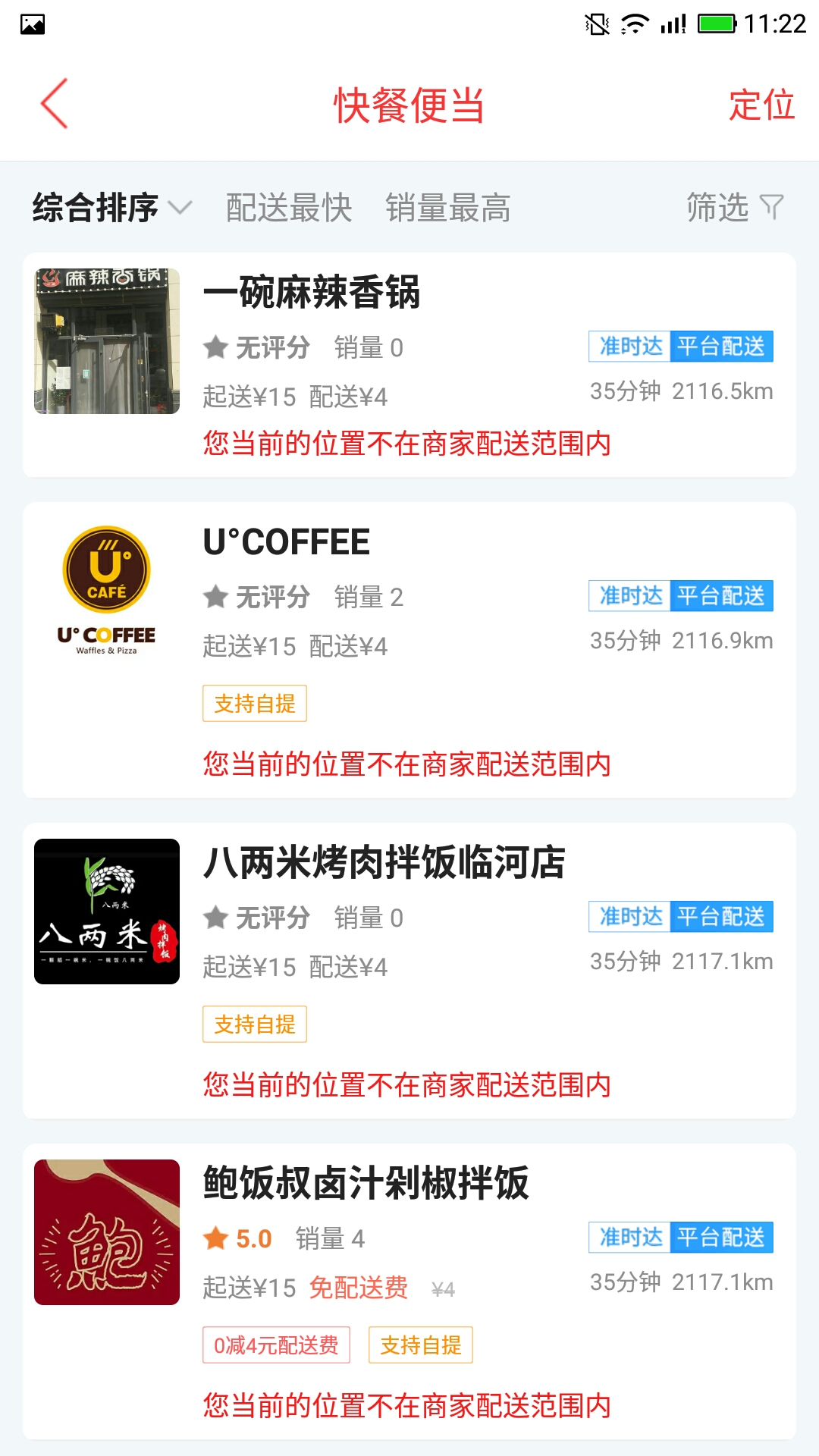Tap the chevron beside 综合排序
Viewport: 819px width, 1456px height.
pyautogui.click(x=180, y=209)
